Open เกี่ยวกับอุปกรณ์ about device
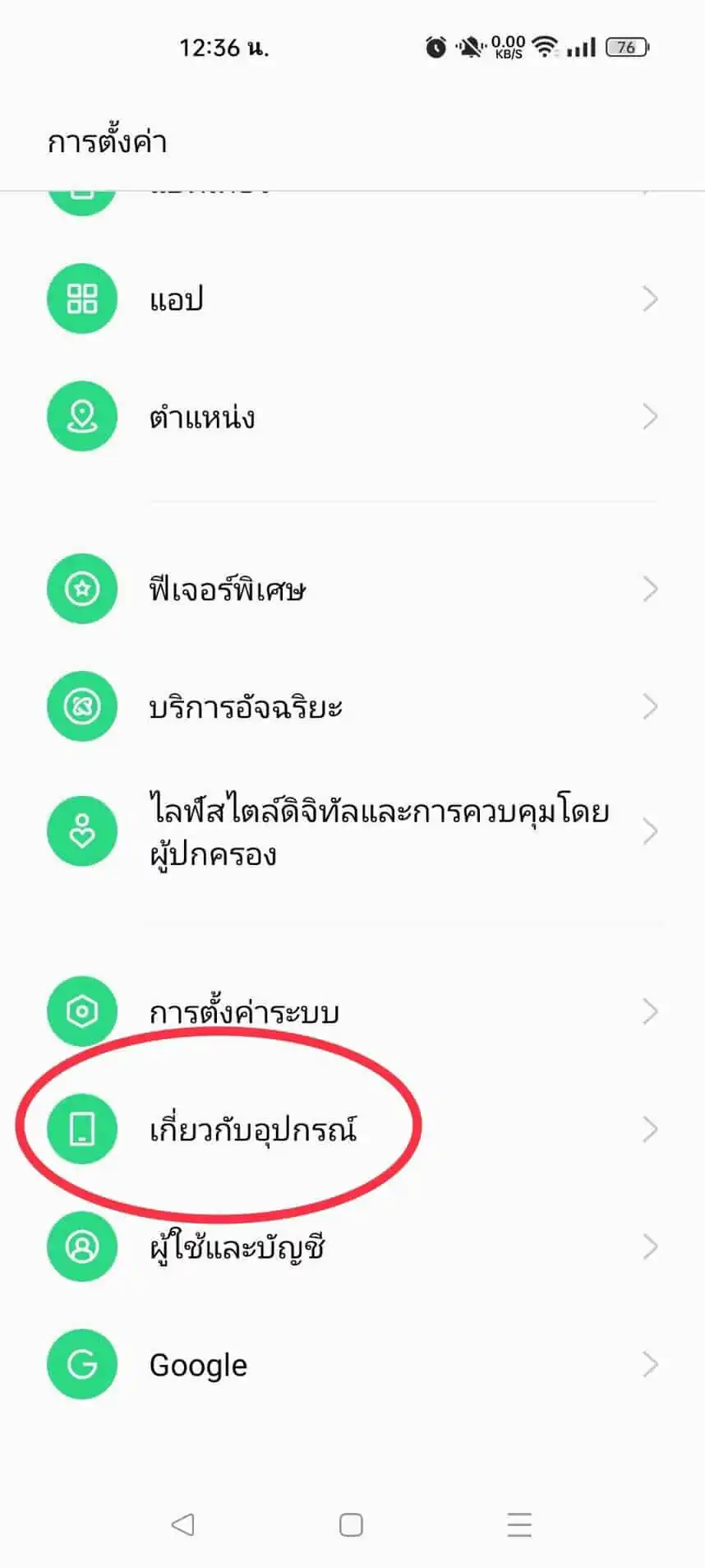Image resolution: width=705 pixels, height=1568 pixels. click(352, 1130)
